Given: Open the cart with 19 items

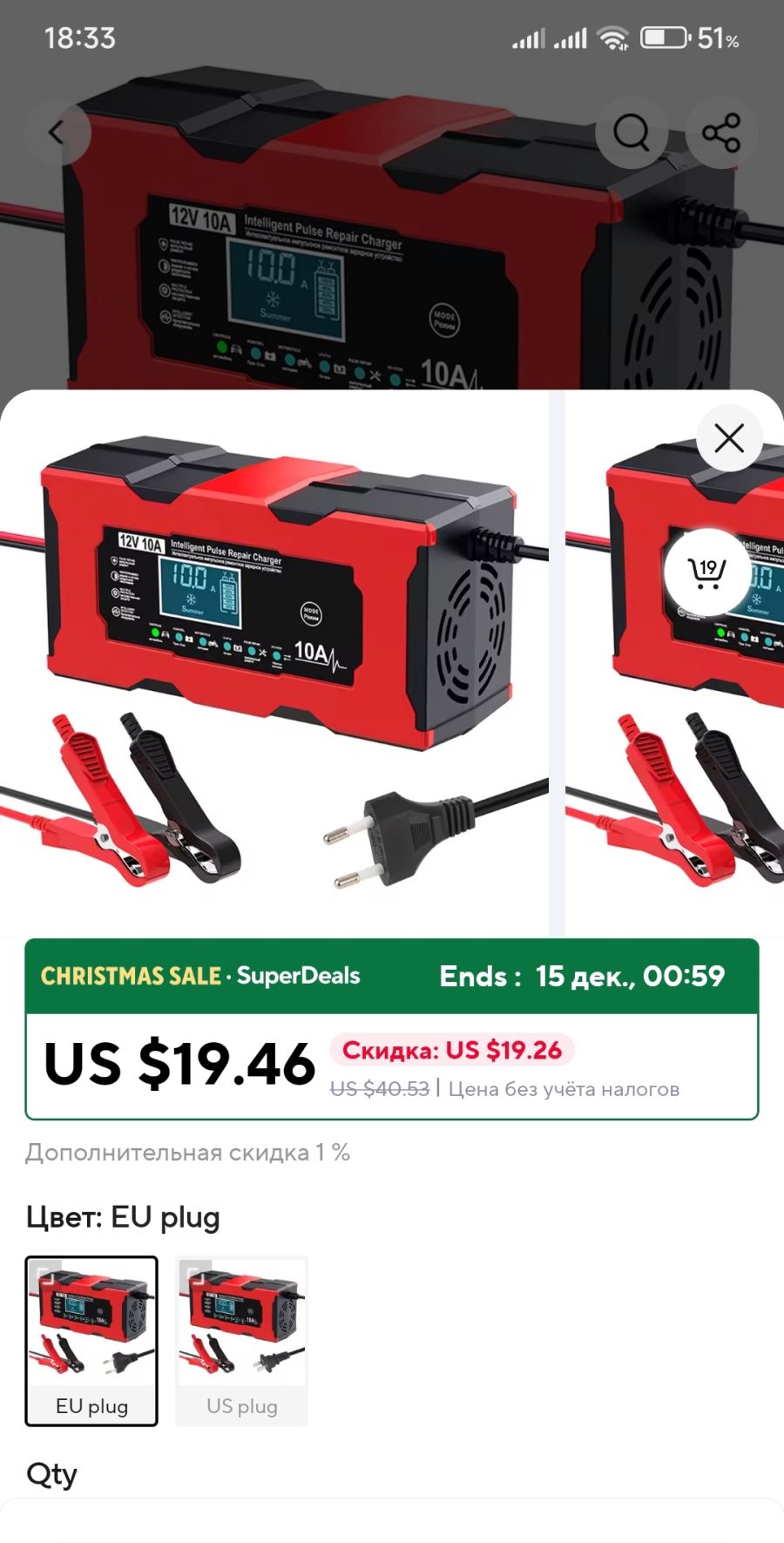Looking at the screenshot, I should coord(707,572).
